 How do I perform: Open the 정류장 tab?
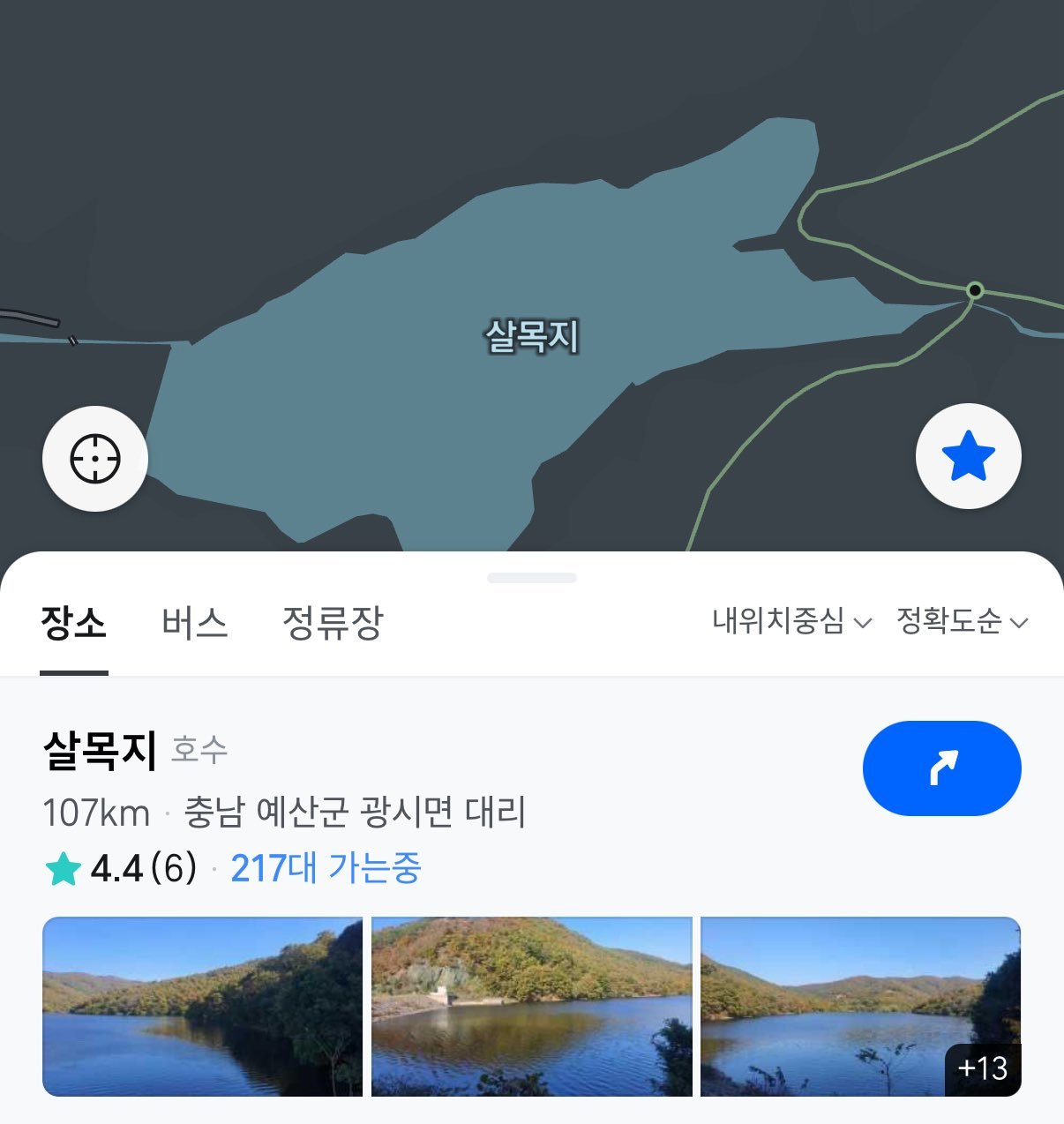point(333,621)
